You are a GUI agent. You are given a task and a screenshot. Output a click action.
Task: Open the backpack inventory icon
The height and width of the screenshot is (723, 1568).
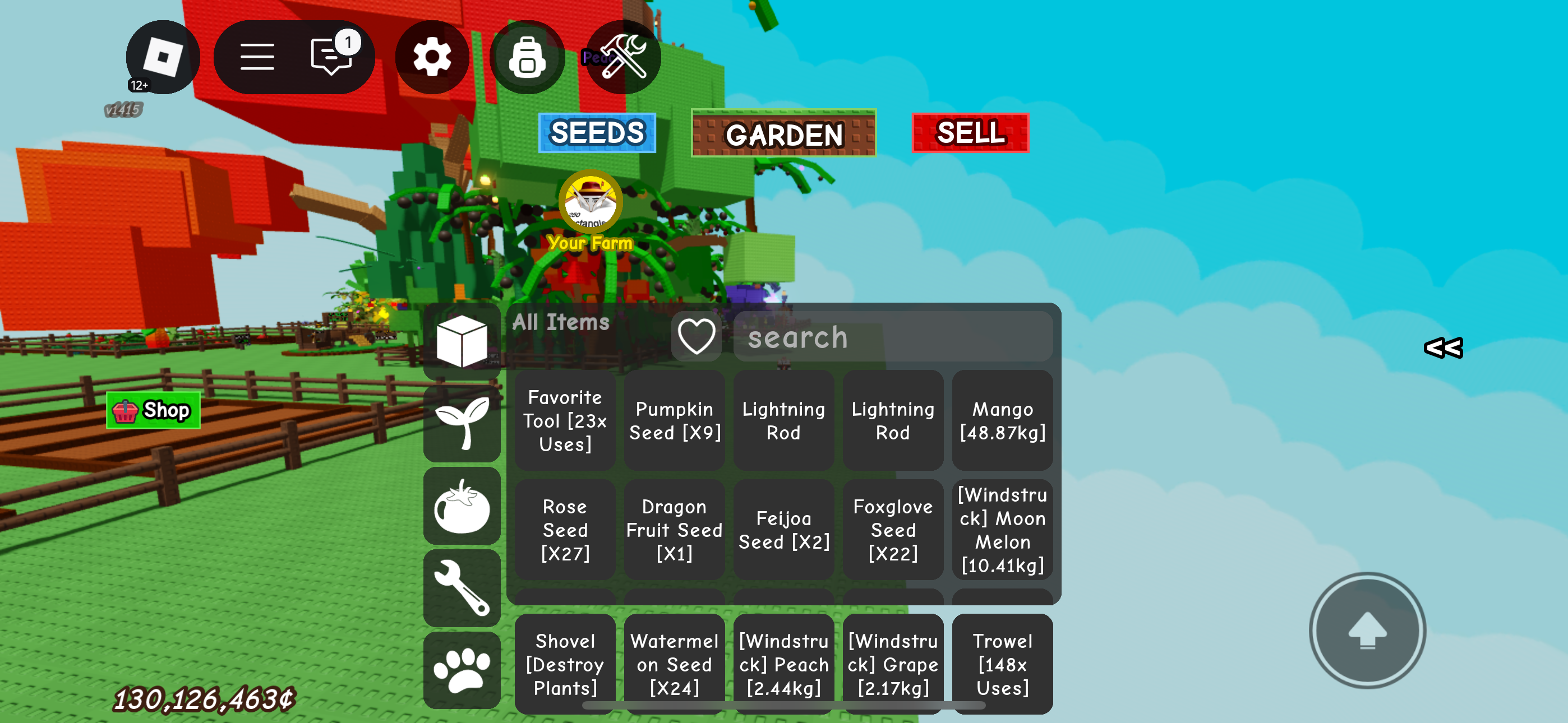point(527,57)
